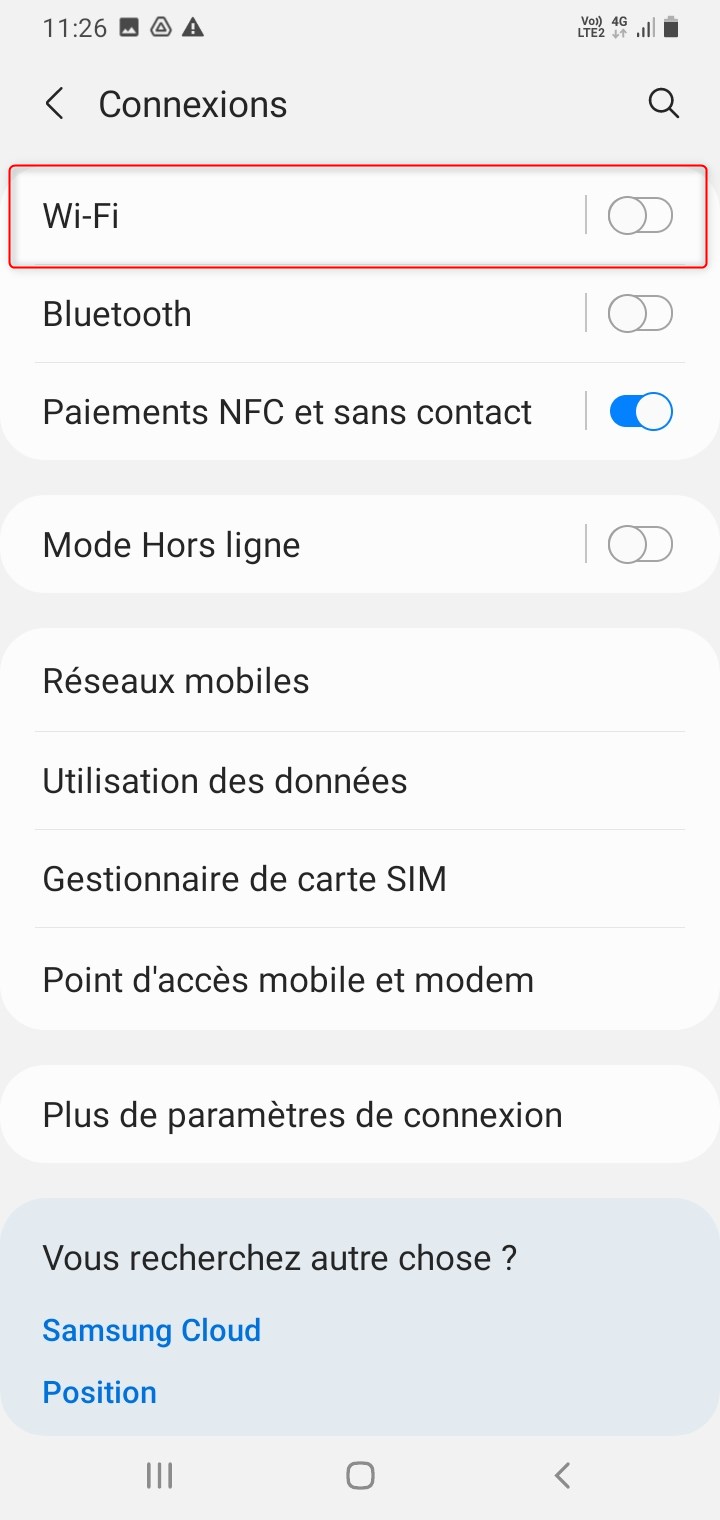Turn on the Bluetooth switch
Image resolution: width=720 pixels, height=1520 pixels.
coord(640,313)
